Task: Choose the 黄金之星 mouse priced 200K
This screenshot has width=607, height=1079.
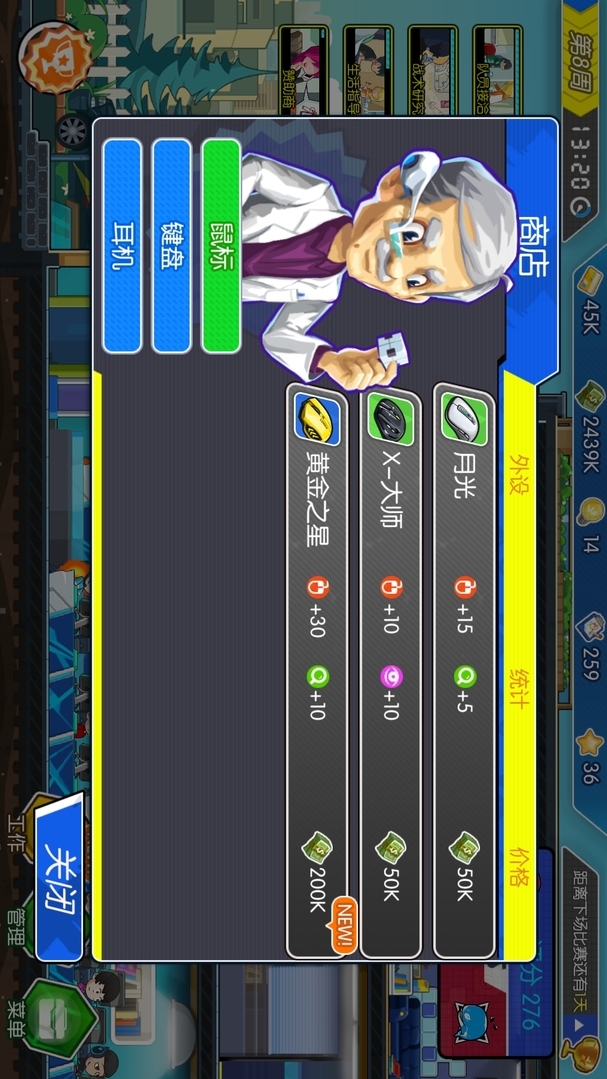Action: pyautogui.click(x=317, y=670)
